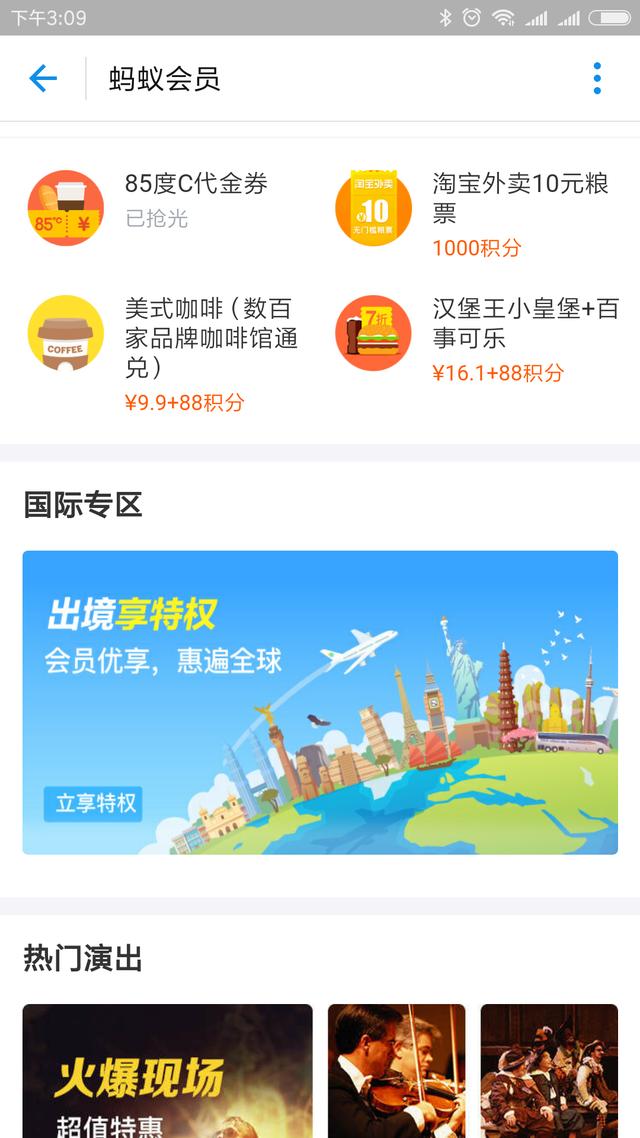Go back using the top-left arrow
Screen dimensions: 640x1138
point(43,78)
